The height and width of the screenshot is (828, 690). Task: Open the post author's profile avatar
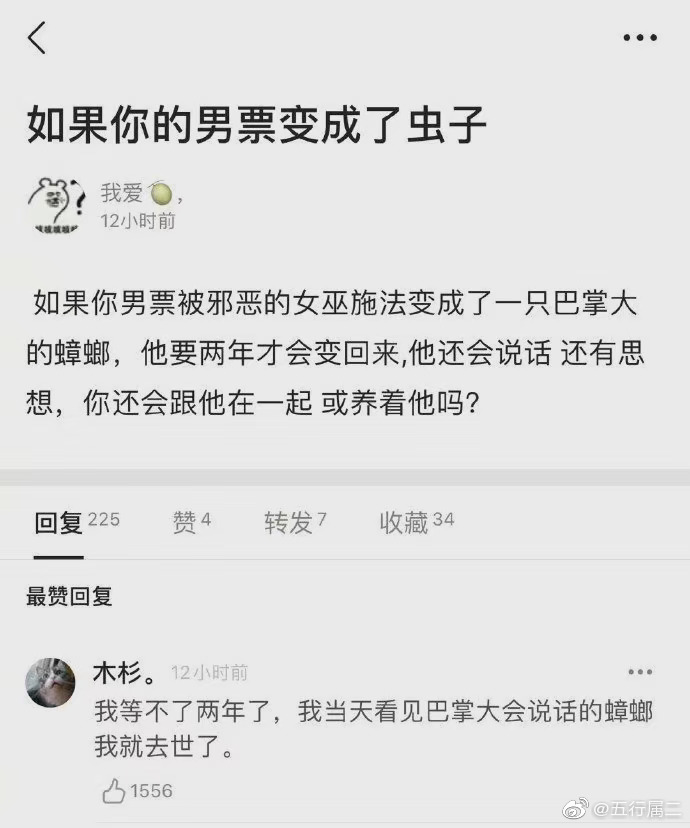(53, 205)
